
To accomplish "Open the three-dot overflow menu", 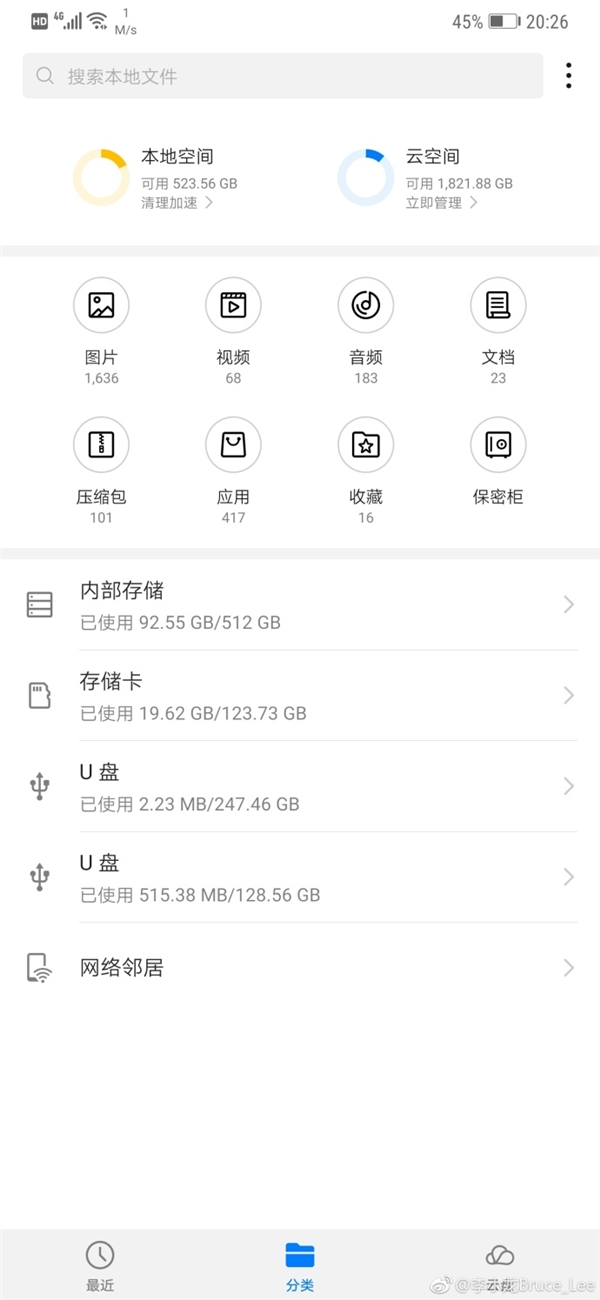I will coord(568,76).
